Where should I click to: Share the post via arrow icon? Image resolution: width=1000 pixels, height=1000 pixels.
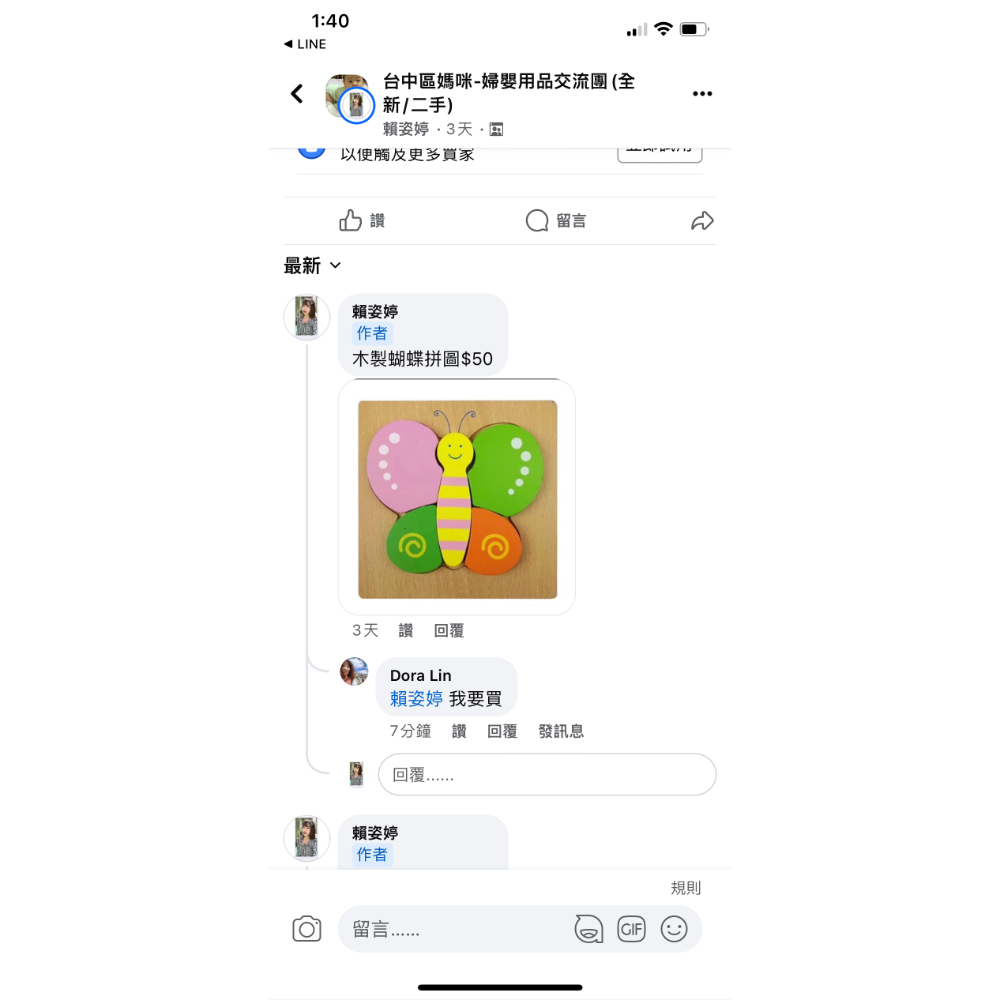702,221
